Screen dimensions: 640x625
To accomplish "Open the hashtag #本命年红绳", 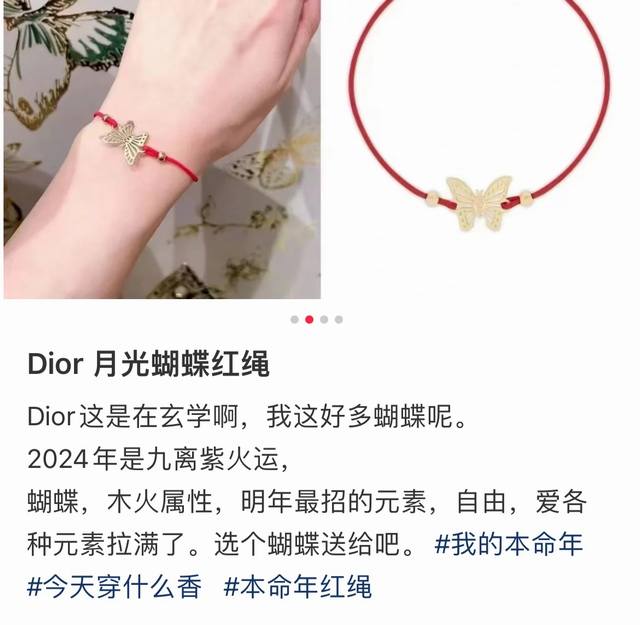I will point(297,586).
